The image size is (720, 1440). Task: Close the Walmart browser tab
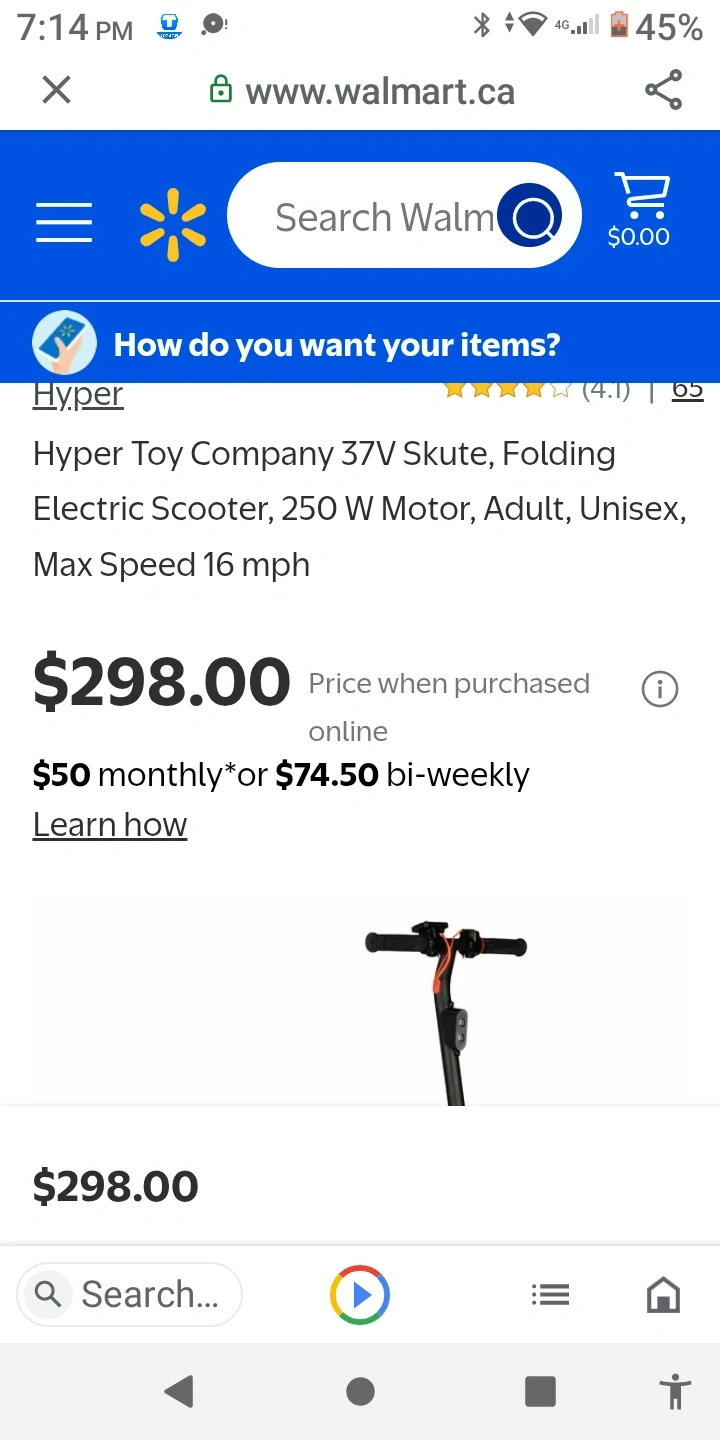pyautogui.click(x=57, y=91)
